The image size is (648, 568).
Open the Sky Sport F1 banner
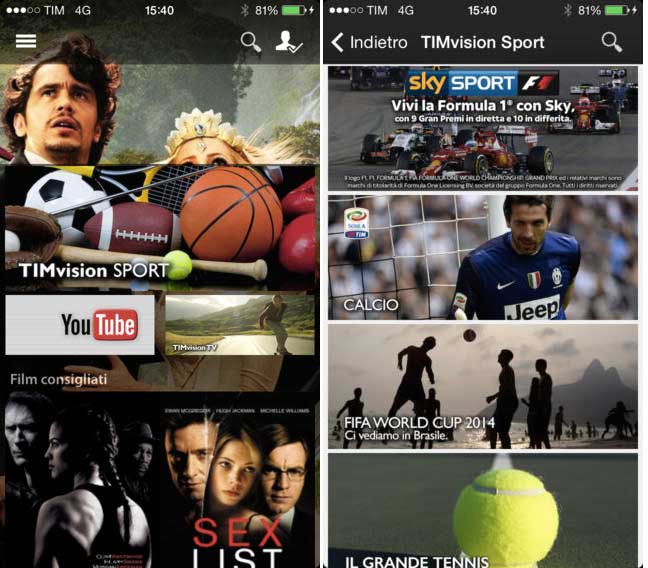tap(483, 128)
